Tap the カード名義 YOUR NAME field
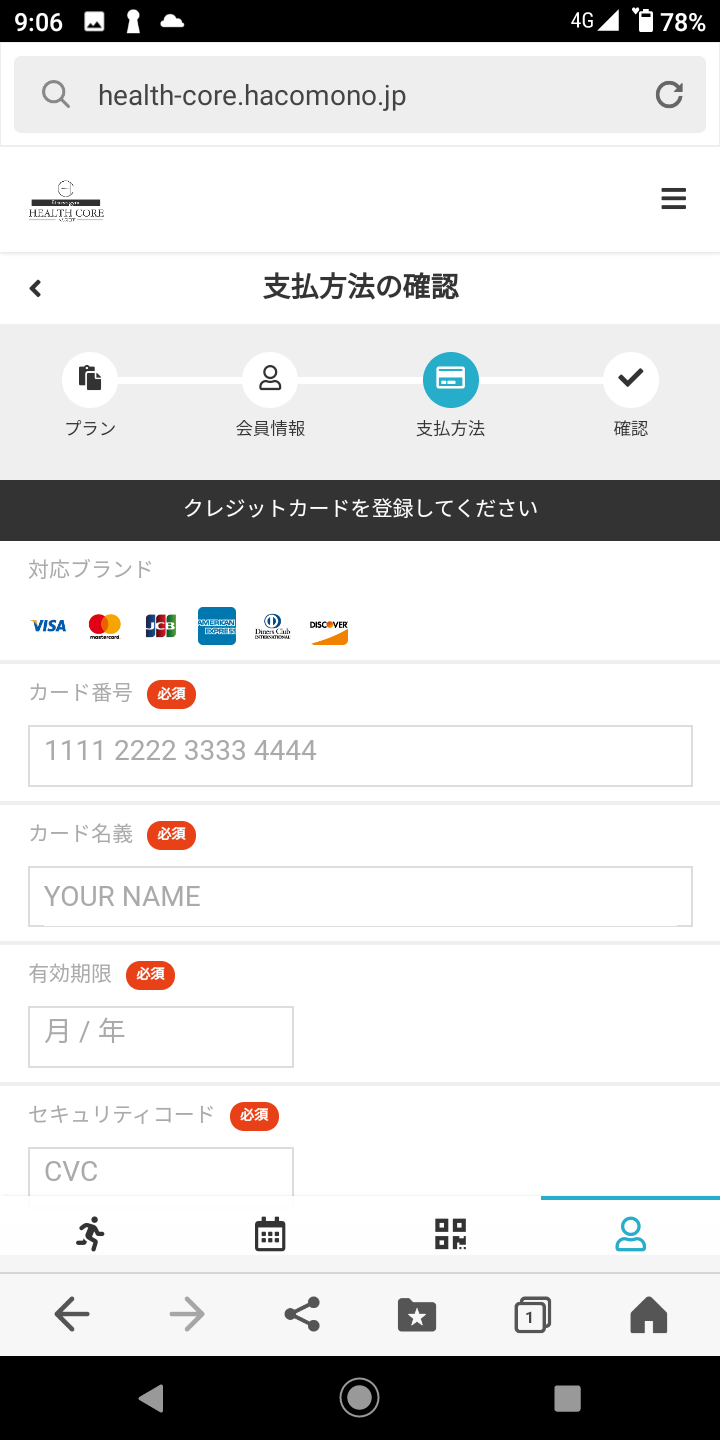The height and width of the screenshot is (1440, 720). coord(360,896)
